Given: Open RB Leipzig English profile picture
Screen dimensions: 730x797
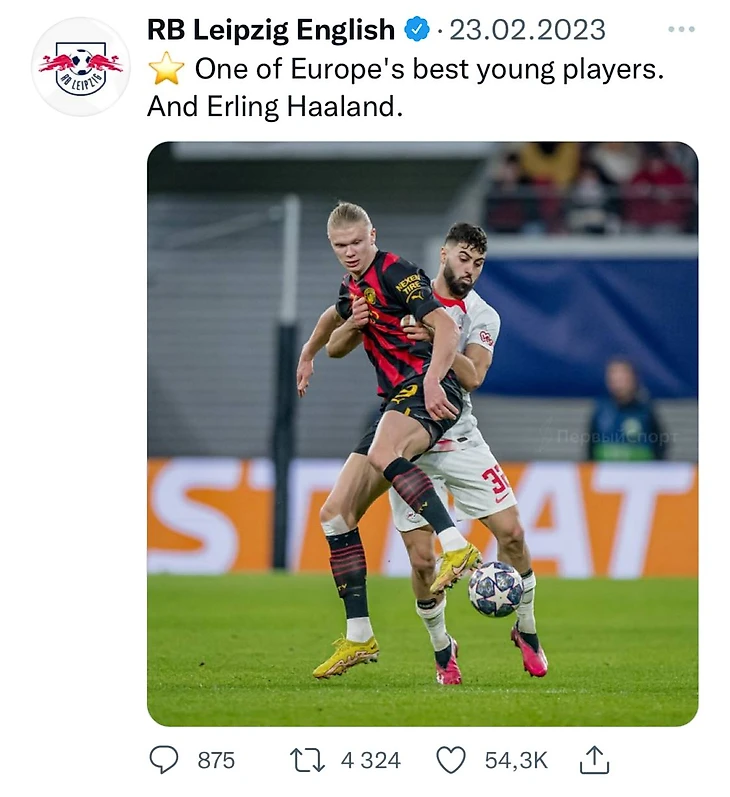Looking at the screenshot, I should tap(80, 67).
